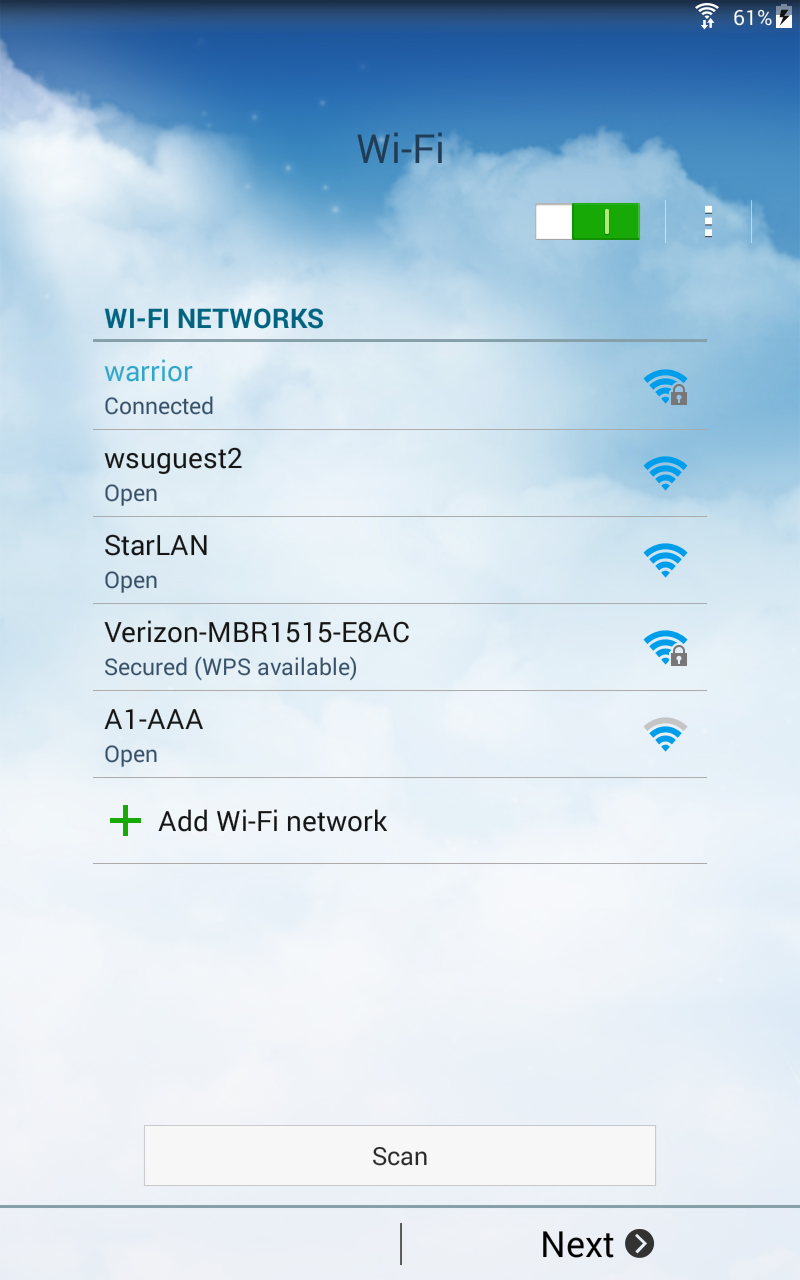Turn off the Wi-Fi switch
Image resolution: width=800 pixels, height=1280 pixels.
[587, 221]
